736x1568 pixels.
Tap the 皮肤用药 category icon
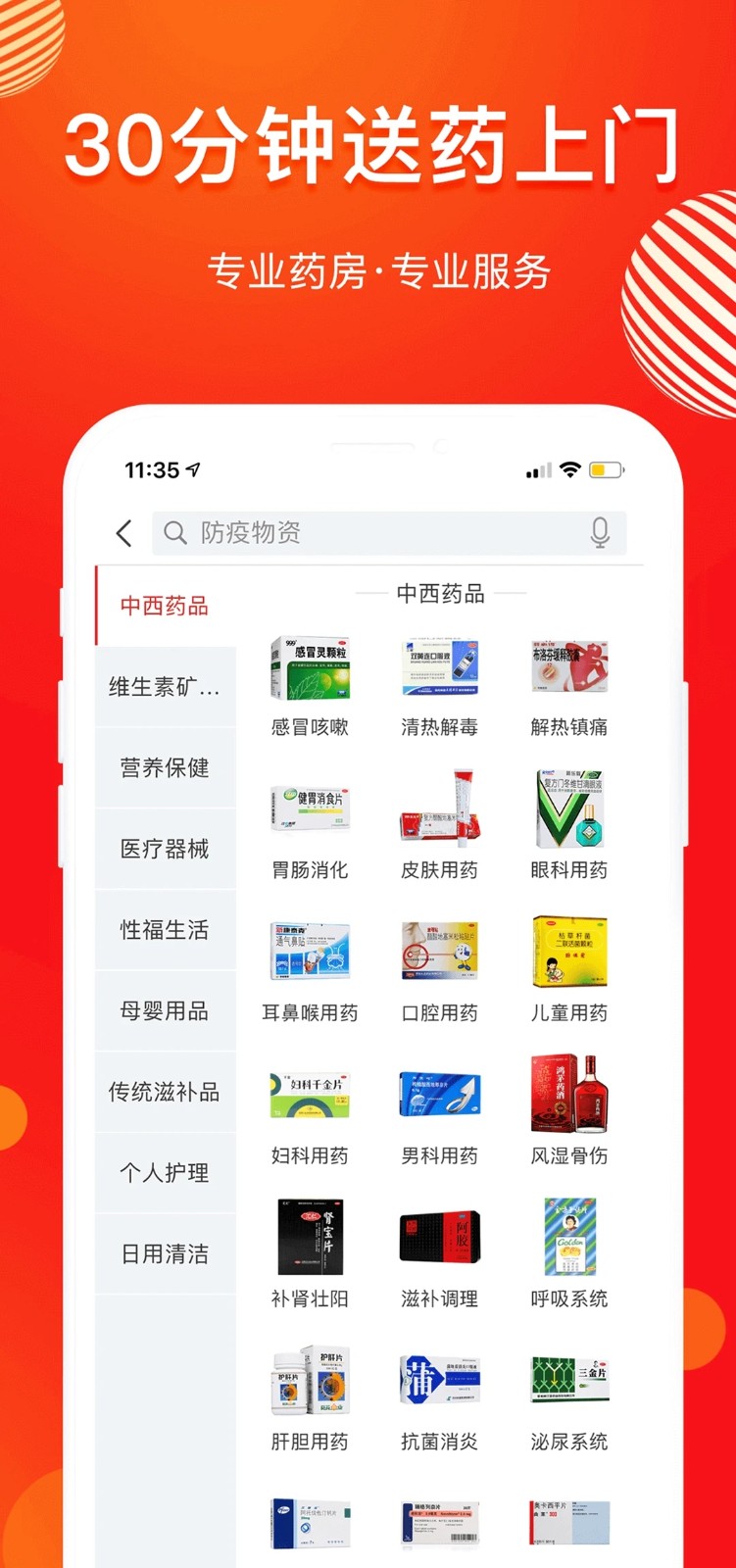click(439, 809)
